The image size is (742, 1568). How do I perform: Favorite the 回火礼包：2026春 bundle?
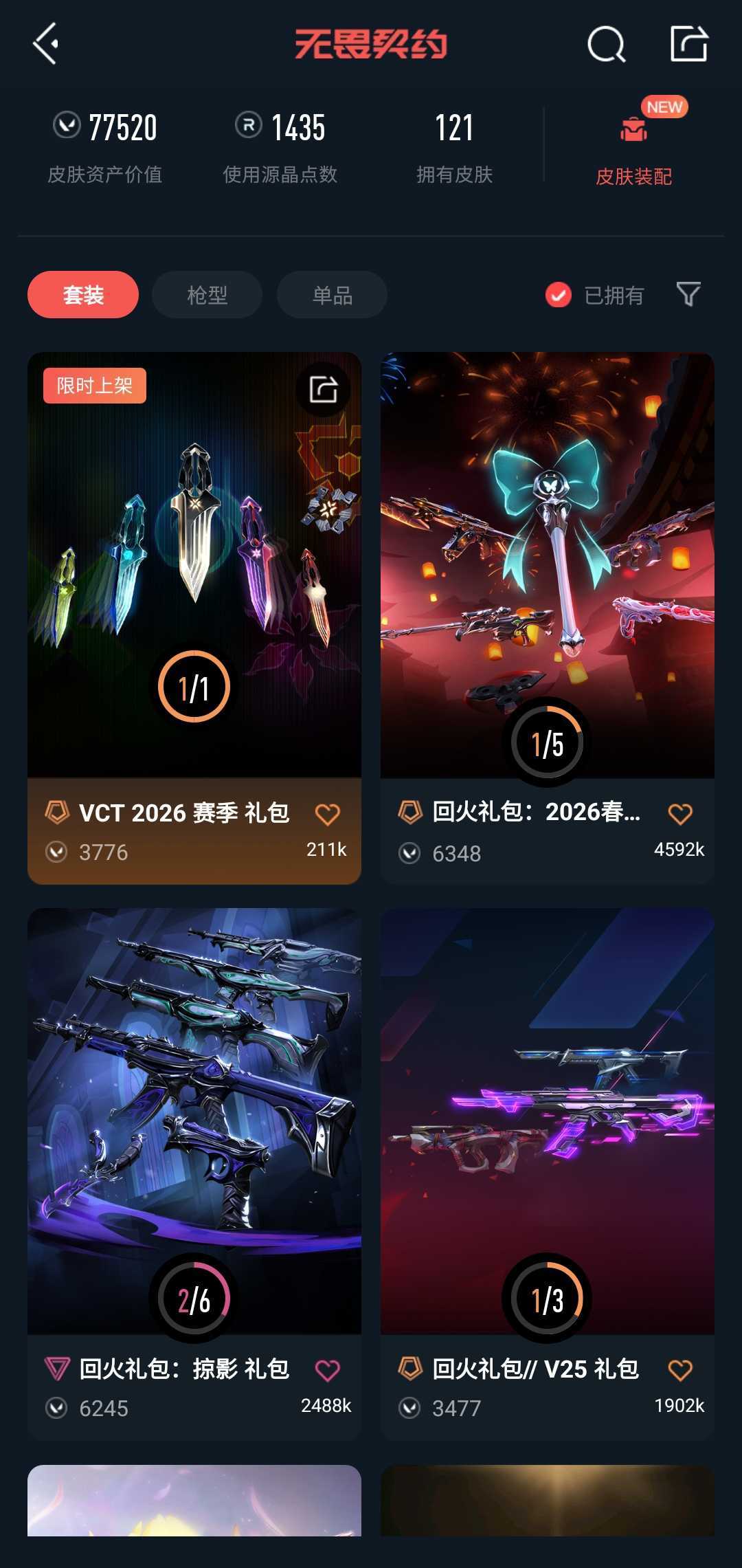(x=680, y=814)
